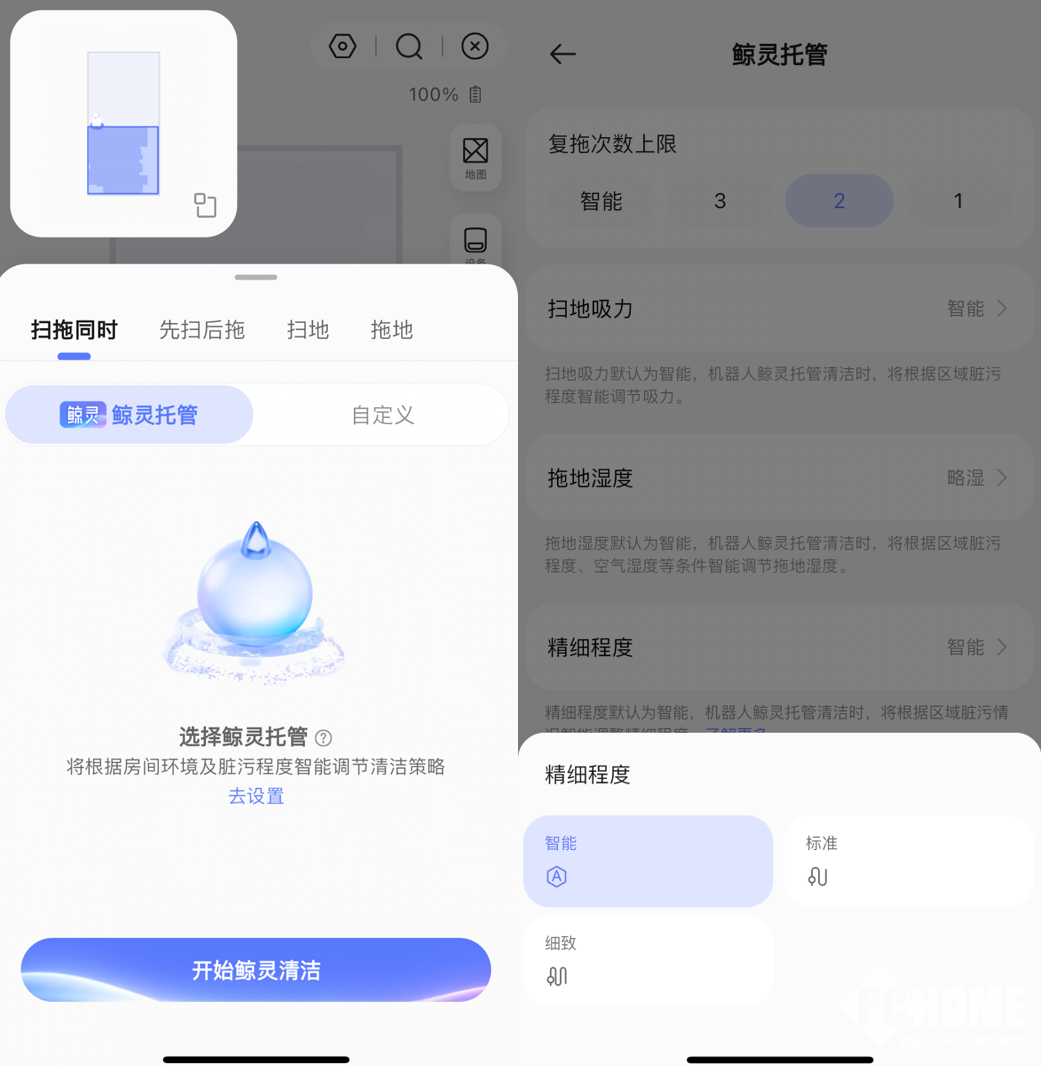Switch to the 扫地 tab
1041x1066 pixels.
tap(308, 330)
